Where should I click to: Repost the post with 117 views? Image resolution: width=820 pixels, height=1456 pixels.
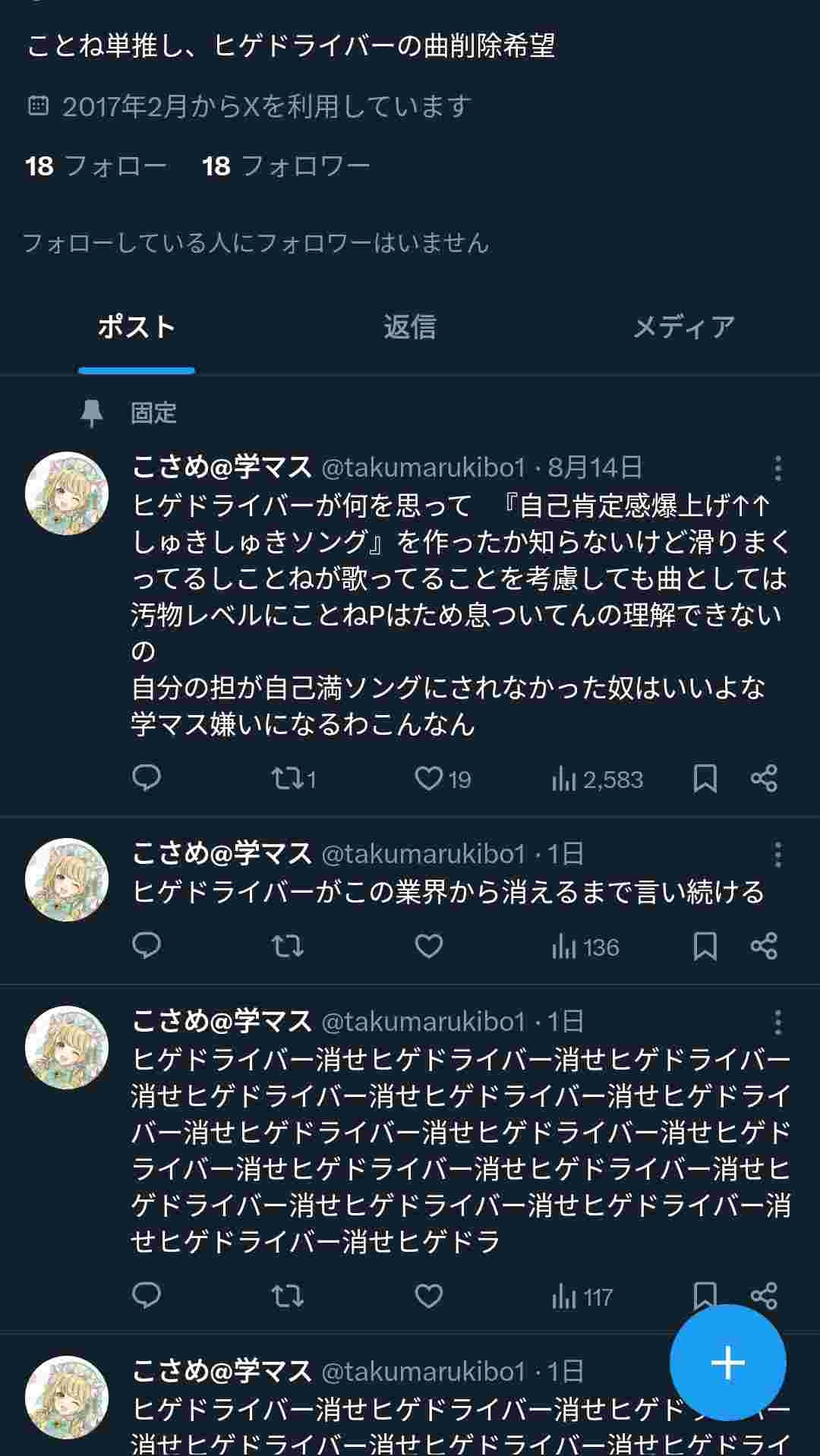point(288,1296)
